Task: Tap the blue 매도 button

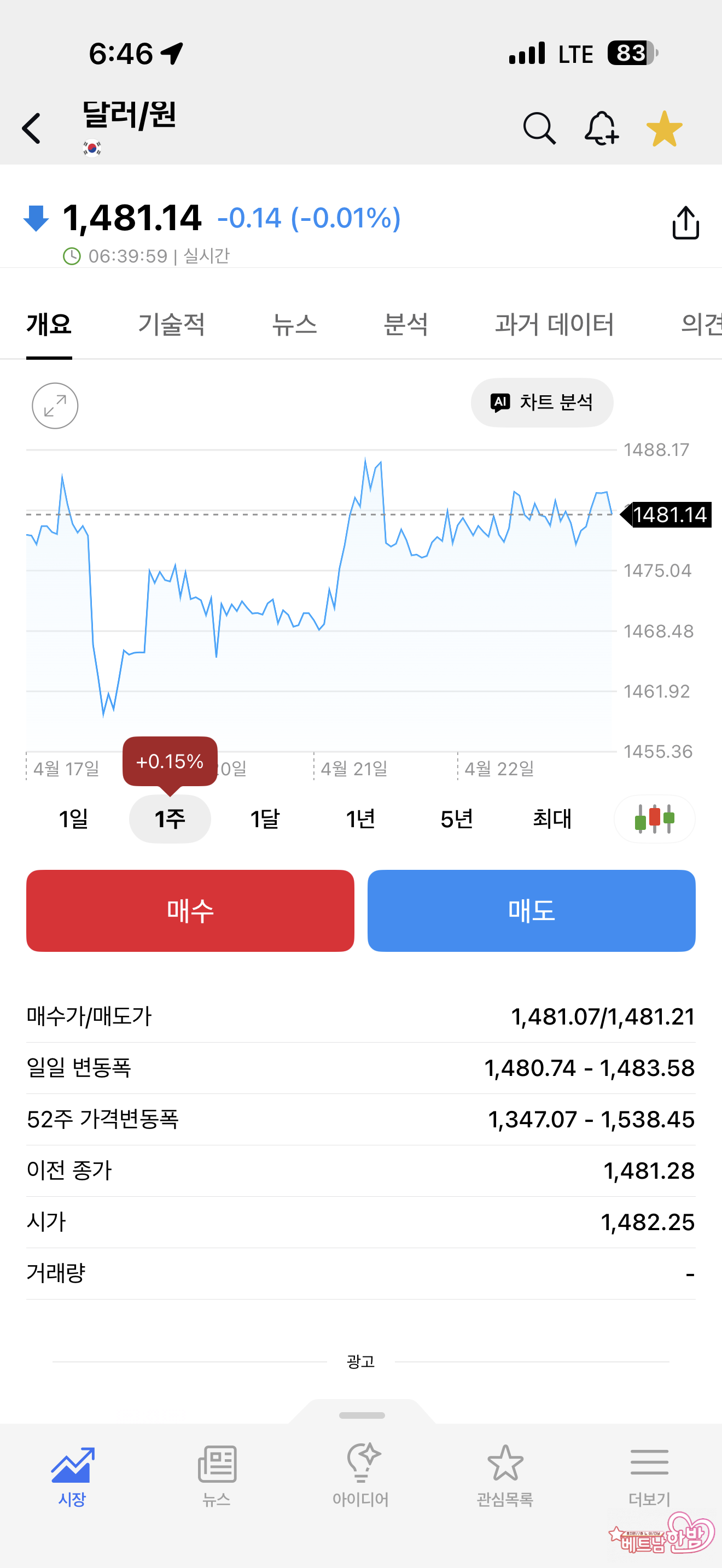Action: click(531, 910)
